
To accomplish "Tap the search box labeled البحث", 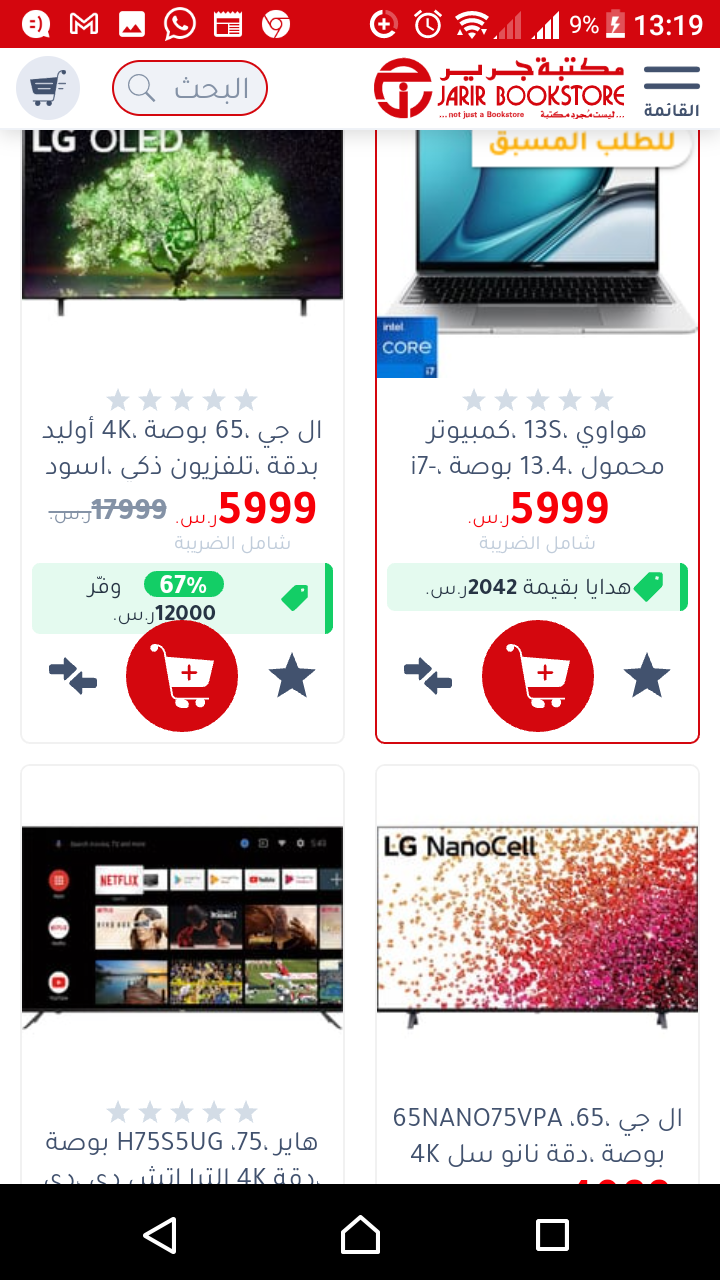I will [x=190, y=88].
